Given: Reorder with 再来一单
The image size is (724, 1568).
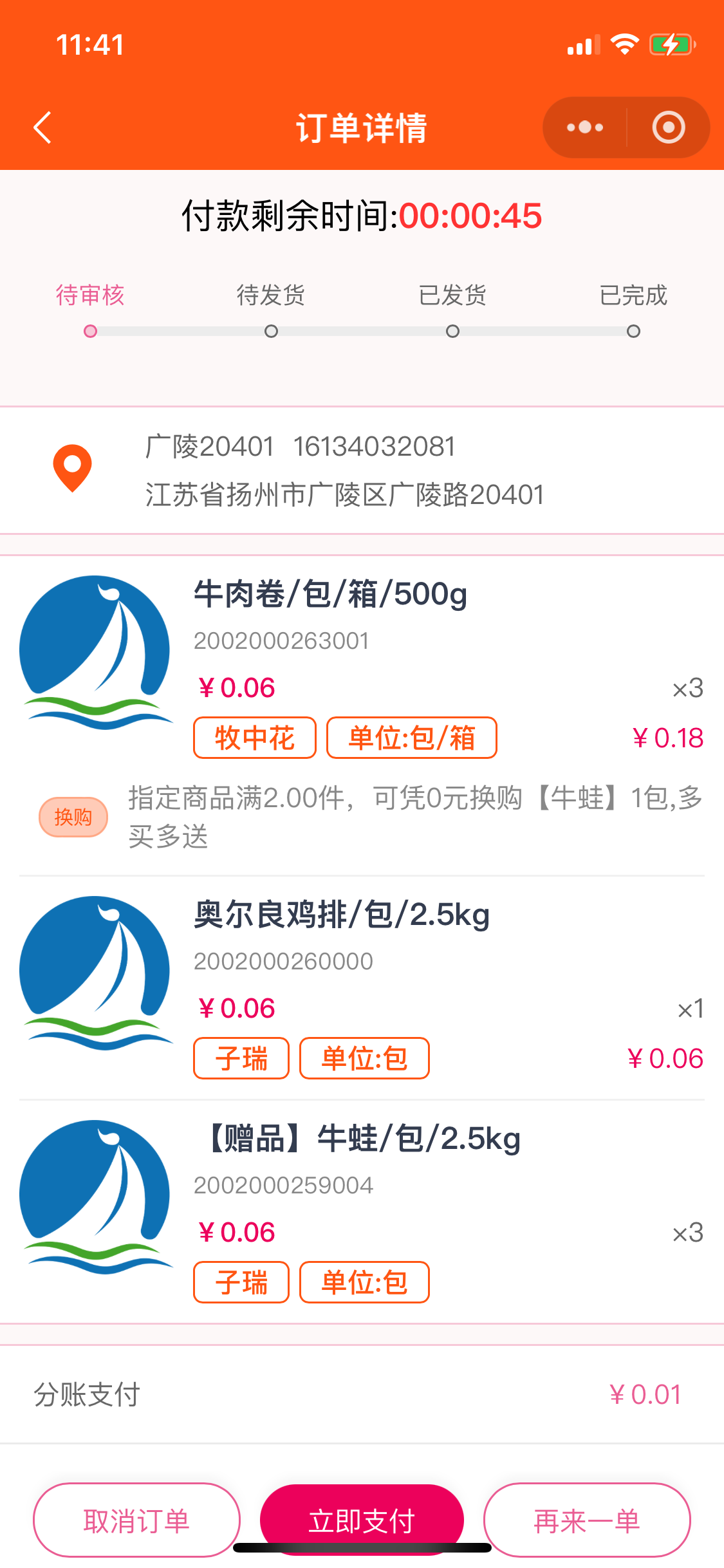Looking at the screenshot, I should (587, 1520).
